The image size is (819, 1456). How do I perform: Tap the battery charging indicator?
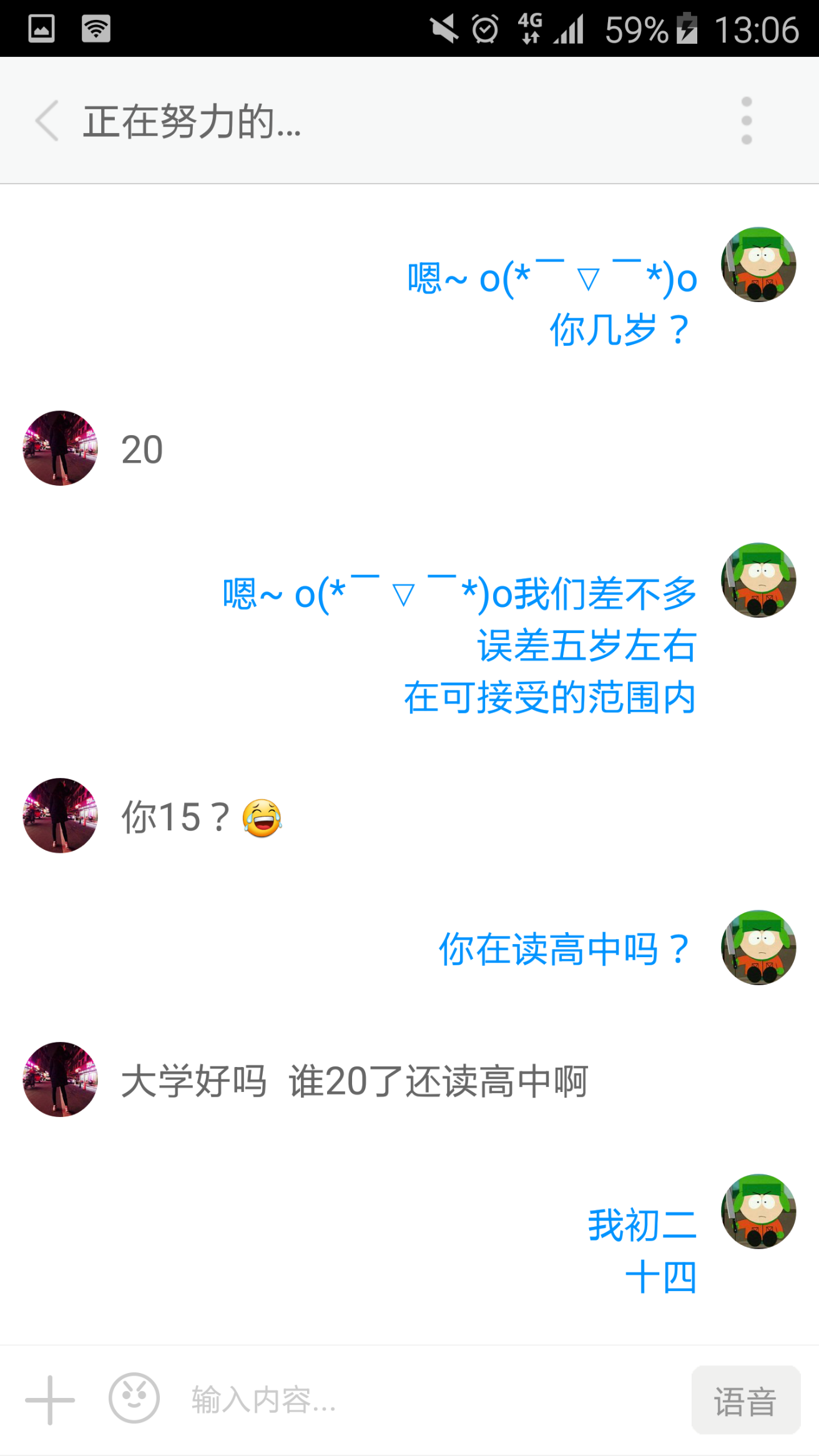[687, 27]
